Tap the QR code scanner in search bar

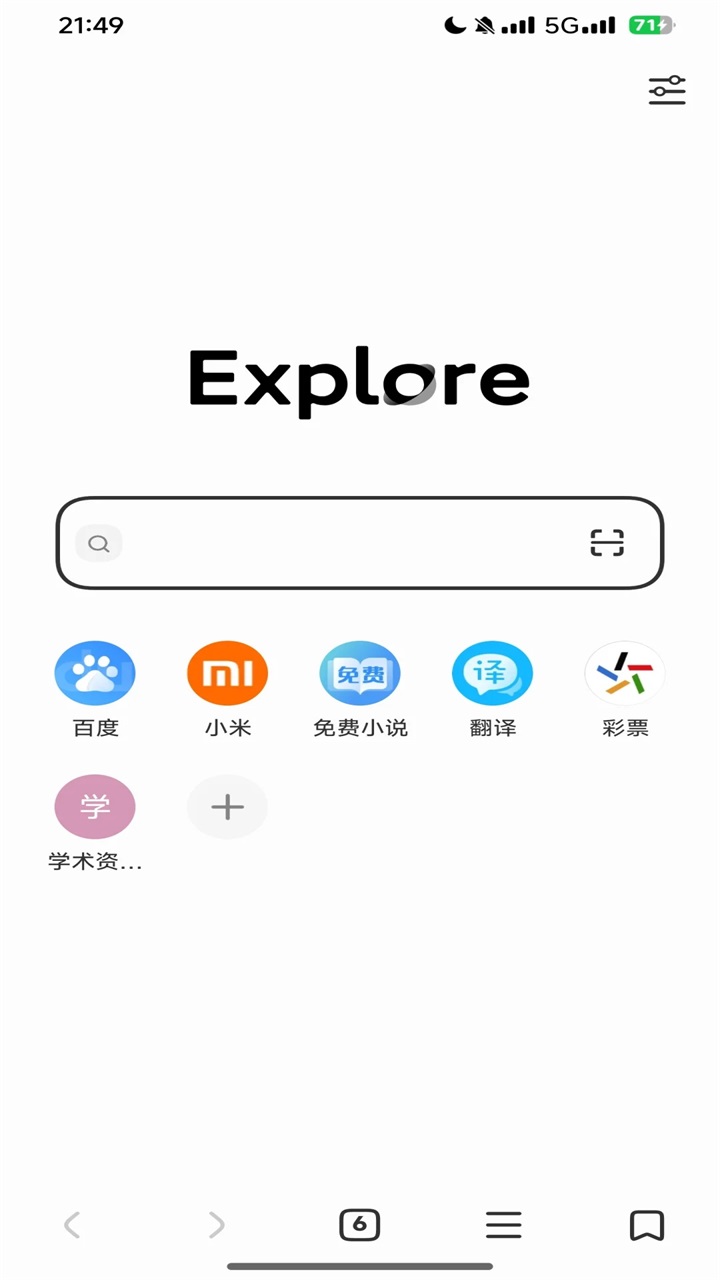click(x=608, y=543)
